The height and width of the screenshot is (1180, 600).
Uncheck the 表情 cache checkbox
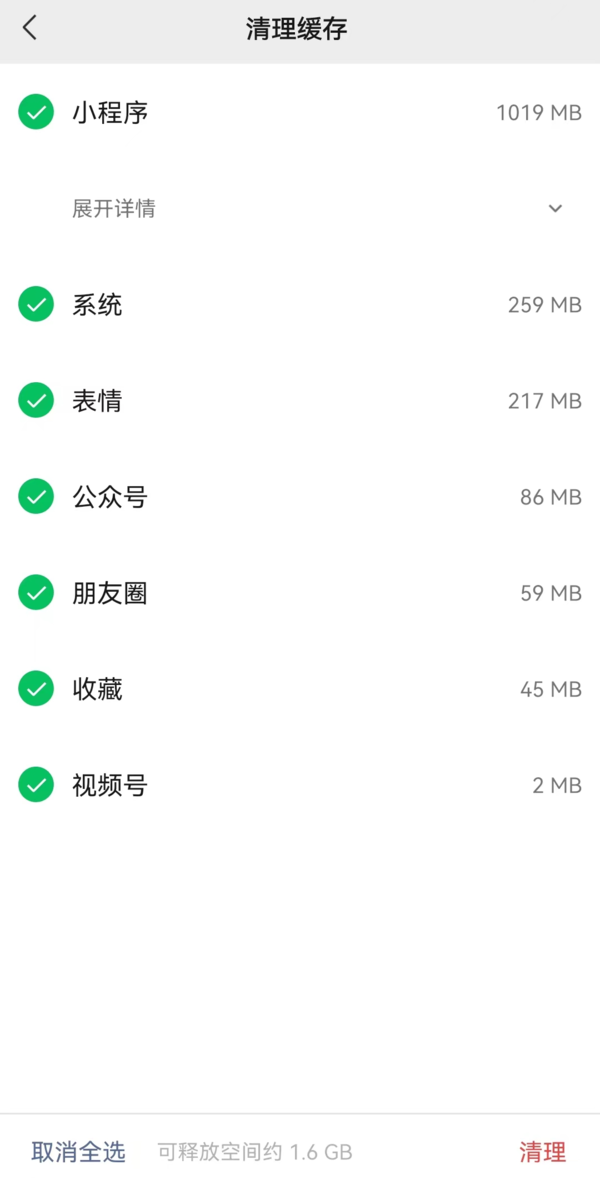point(36,401)
